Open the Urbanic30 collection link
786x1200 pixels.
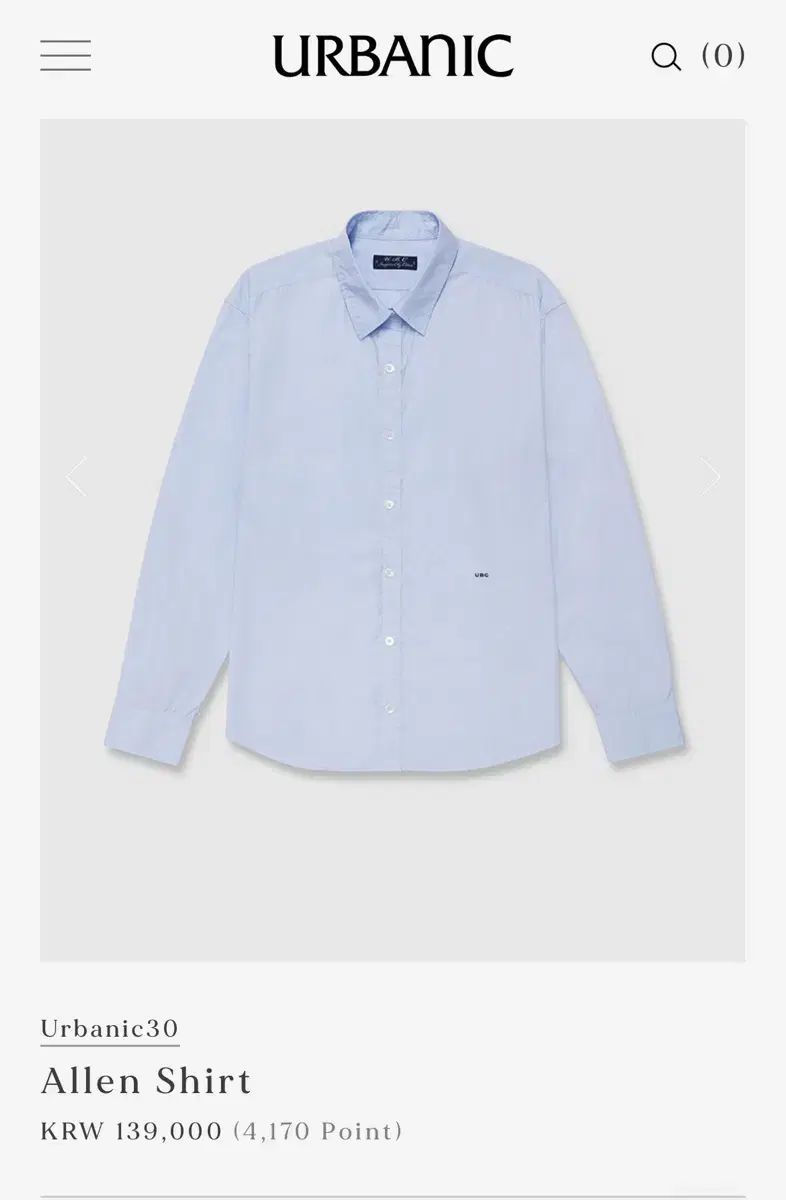[x=109, y=1029]
